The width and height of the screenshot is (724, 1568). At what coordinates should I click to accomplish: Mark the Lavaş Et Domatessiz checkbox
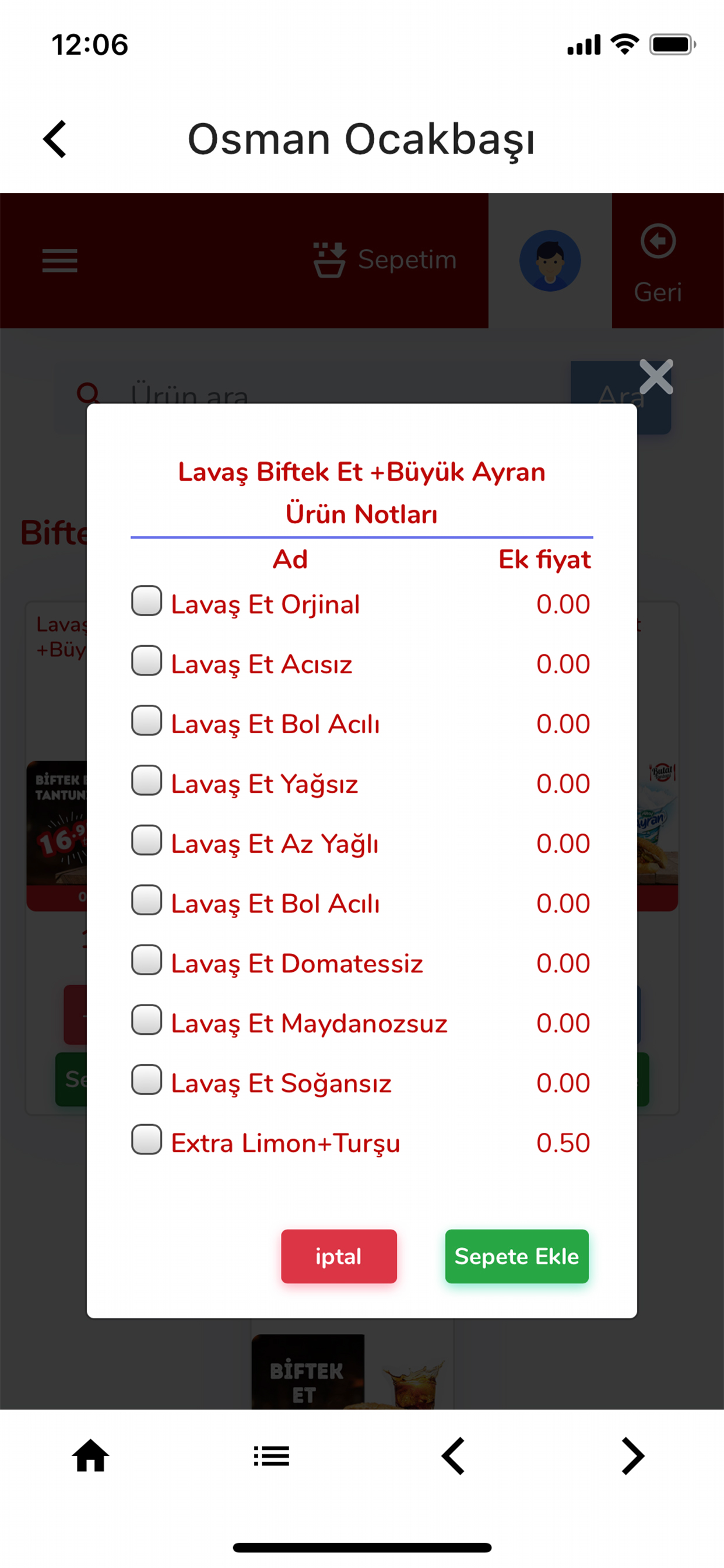pyautogui.click(x=147, y=961)
